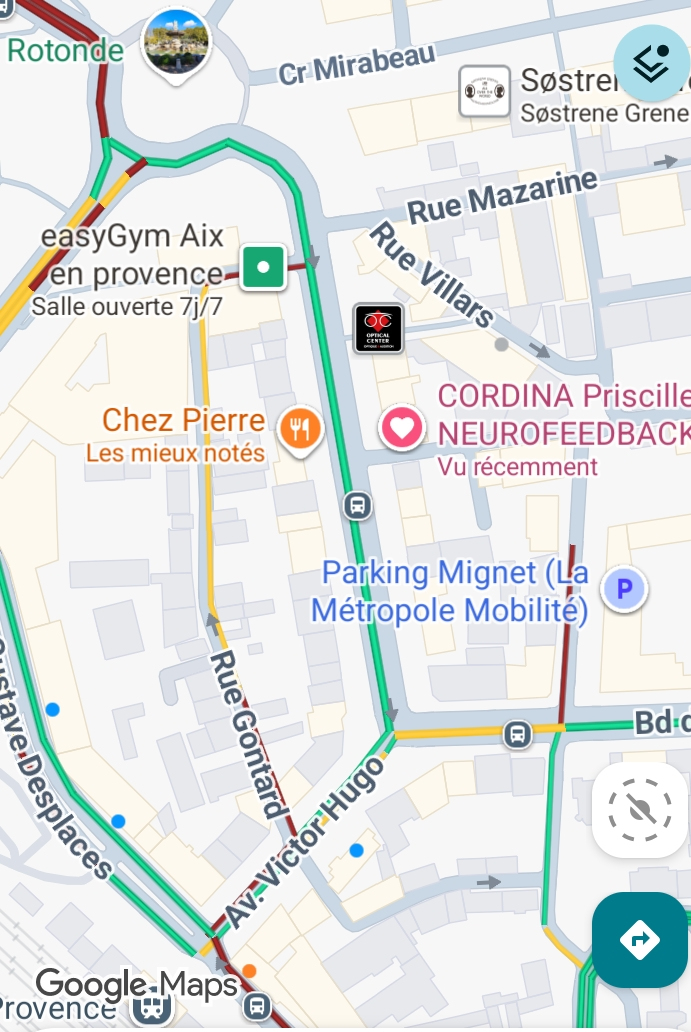This screenshot has width=691, height=1032.
Task: Select the bus stop below Chez Pierre
Action: [357, 506]
